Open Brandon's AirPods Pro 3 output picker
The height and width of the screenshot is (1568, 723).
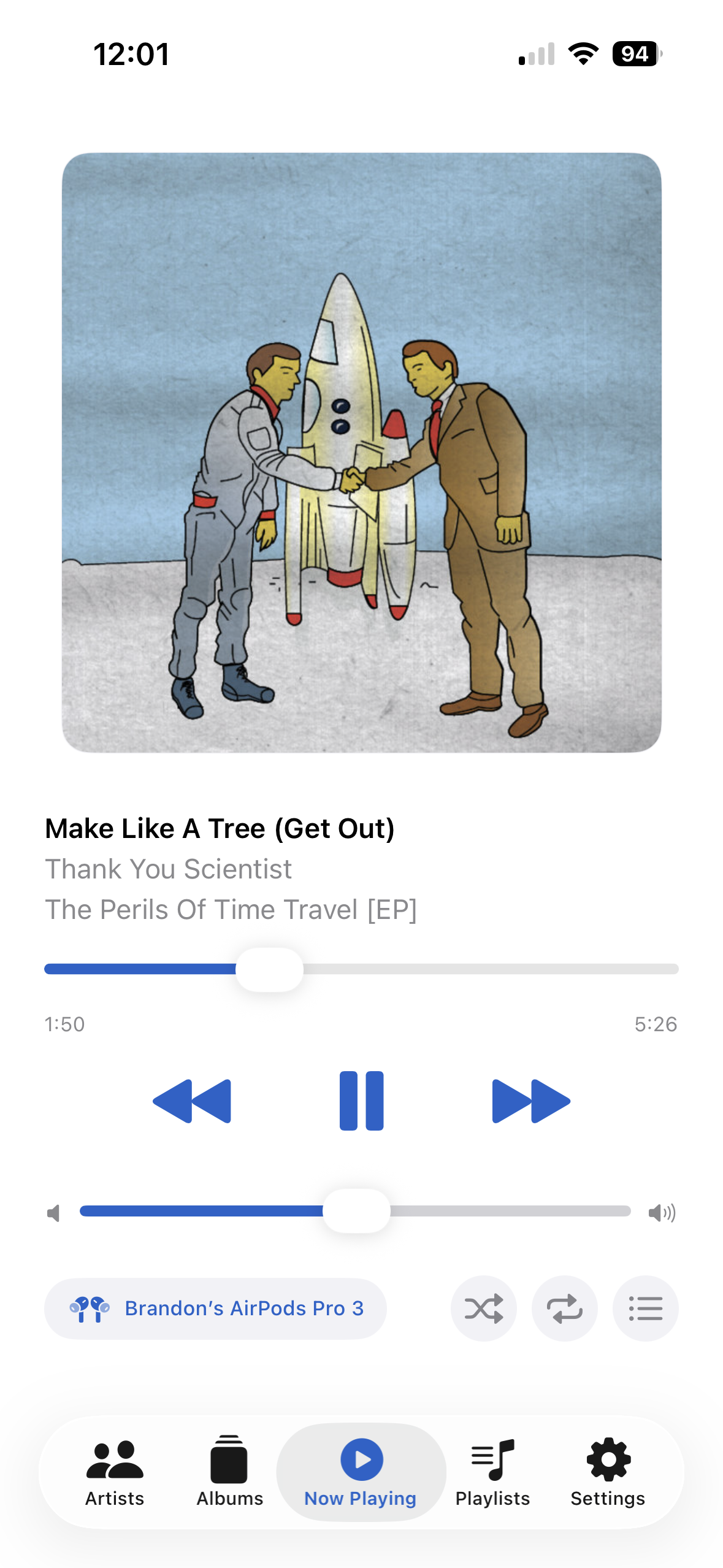coord(215,1309)
